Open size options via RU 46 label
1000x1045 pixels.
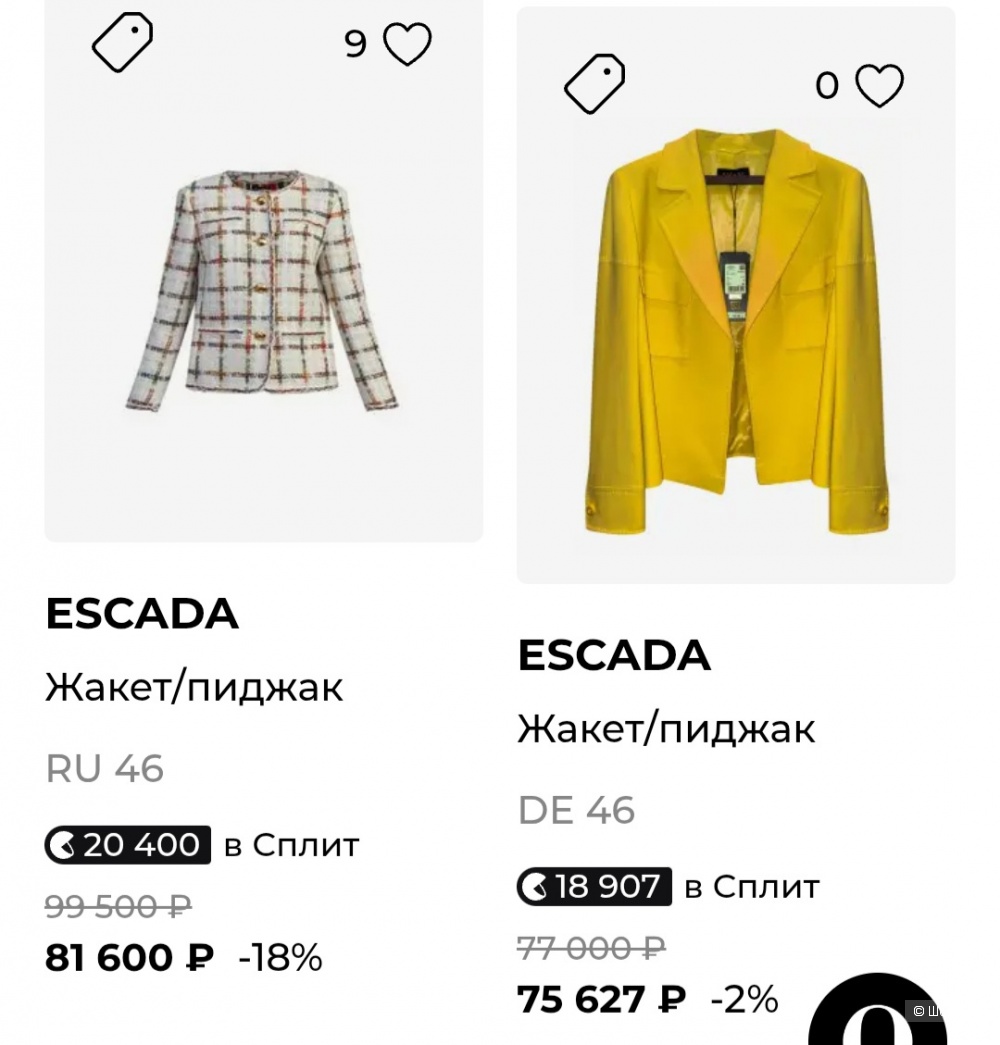point(104,768)
